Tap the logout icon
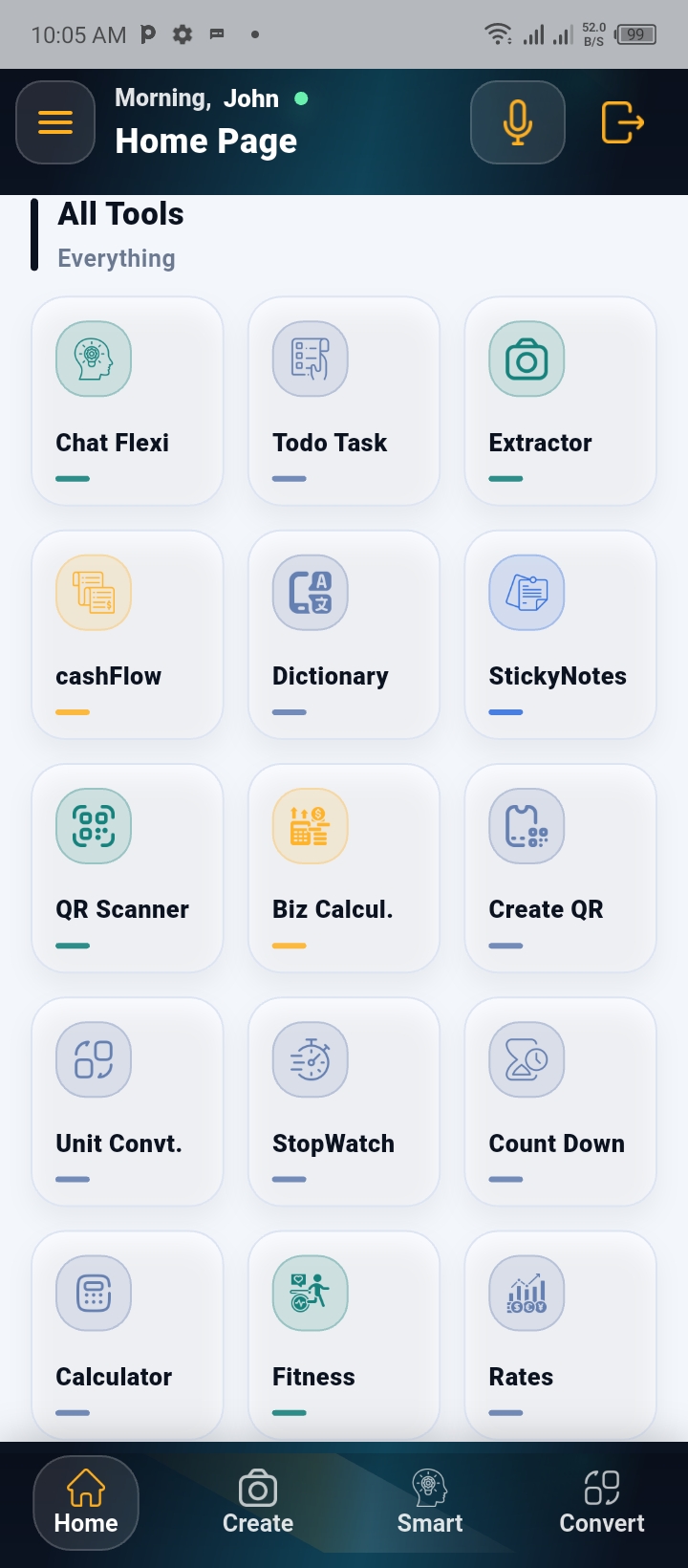688x1568 pixels. click(x=622, y=122)
